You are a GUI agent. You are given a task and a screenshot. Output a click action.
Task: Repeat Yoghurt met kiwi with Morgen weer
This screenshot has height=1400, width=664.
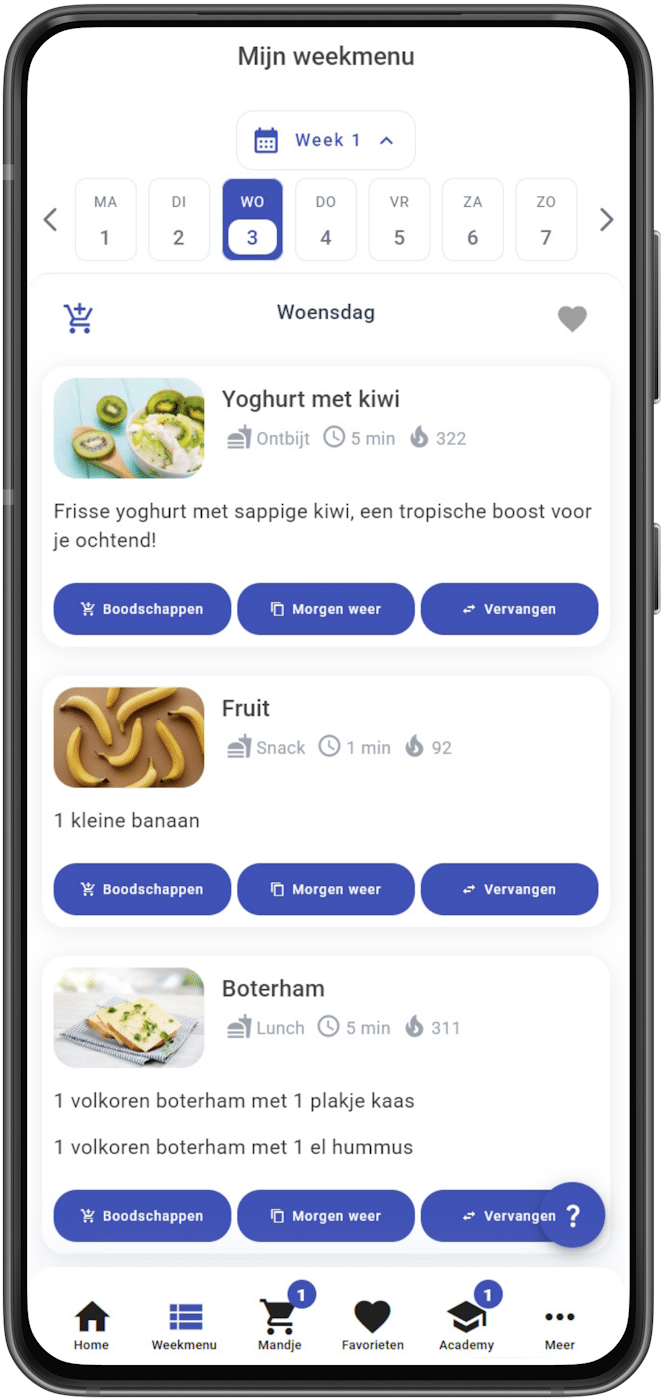[x=325, y=609]
